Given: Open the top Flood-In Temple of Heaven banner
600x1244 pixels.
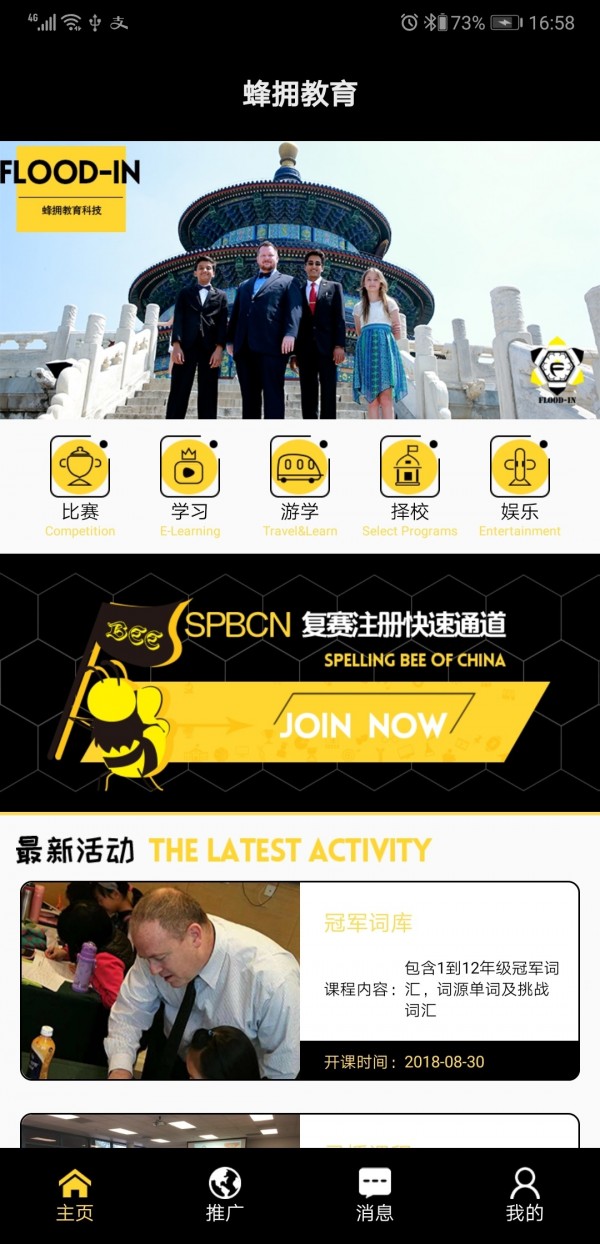Looking at the screenshot, I should point(300,280).
